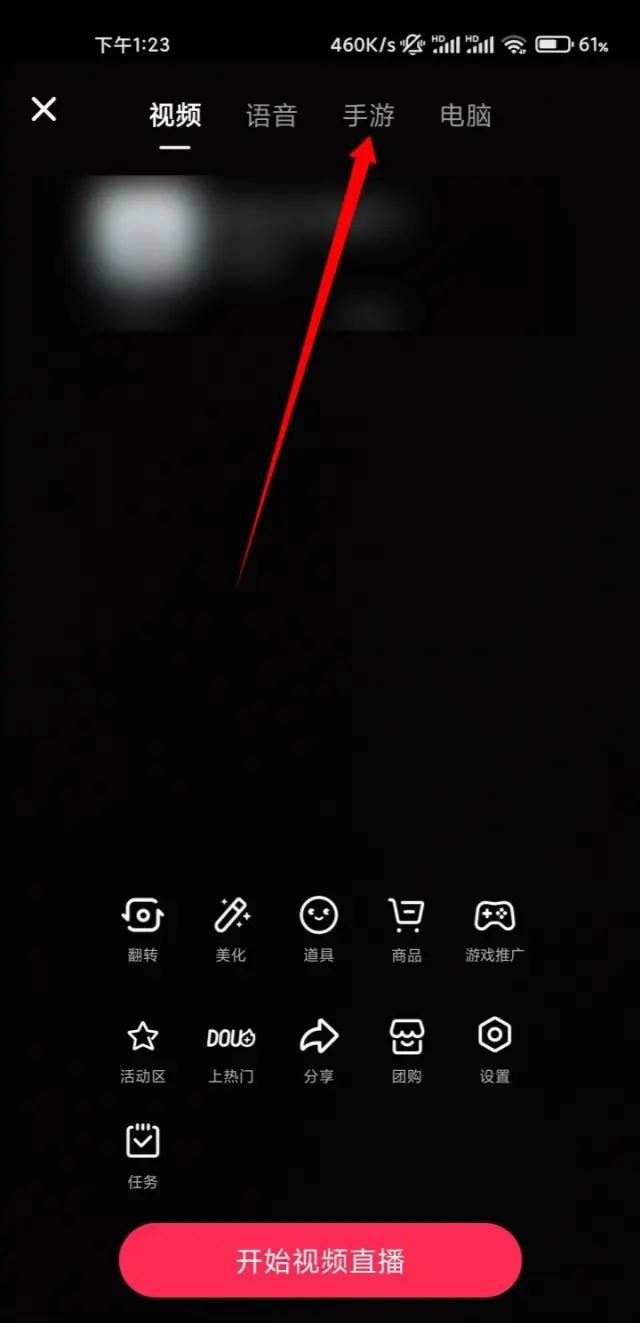Switch to the 手游 tab
The width and height of the screenshot is (640, 1323).
point(368,116)
